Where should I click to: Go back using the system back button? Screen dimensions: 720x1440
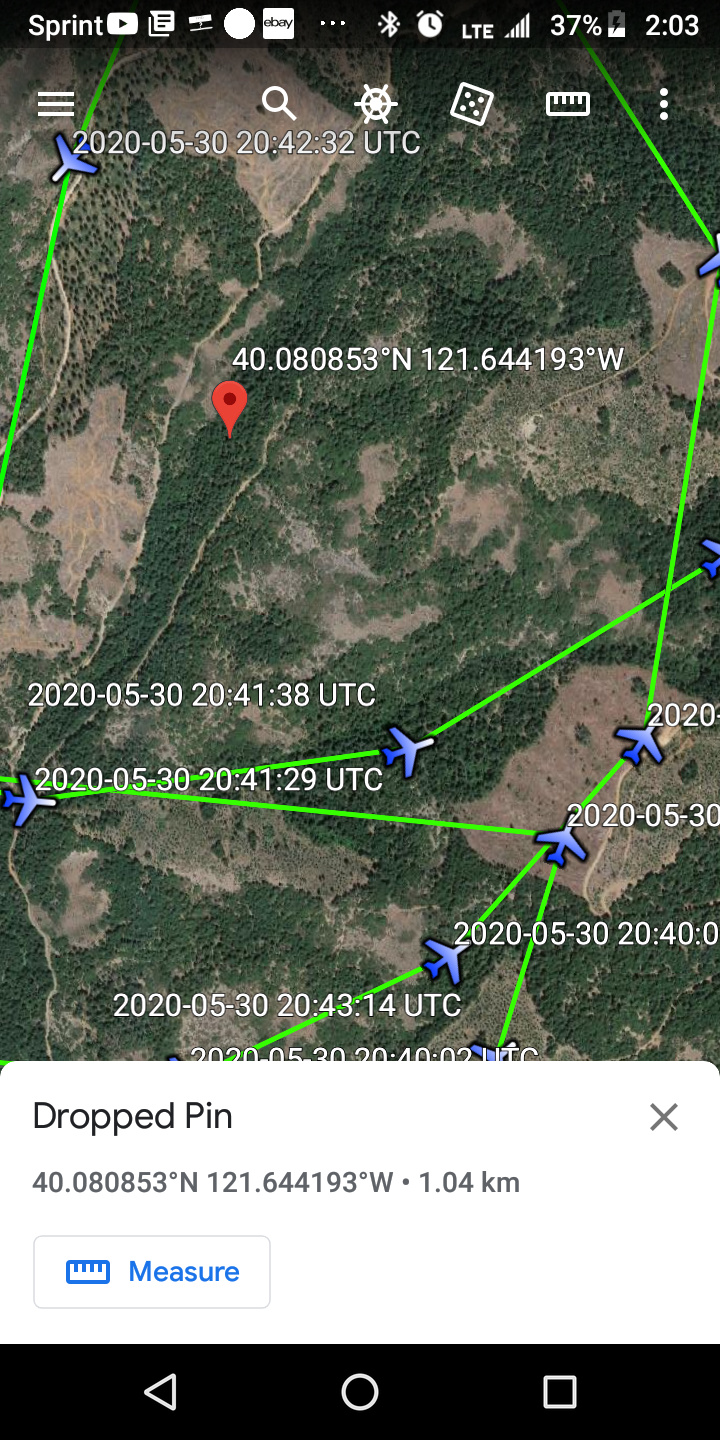(160, 1392)
